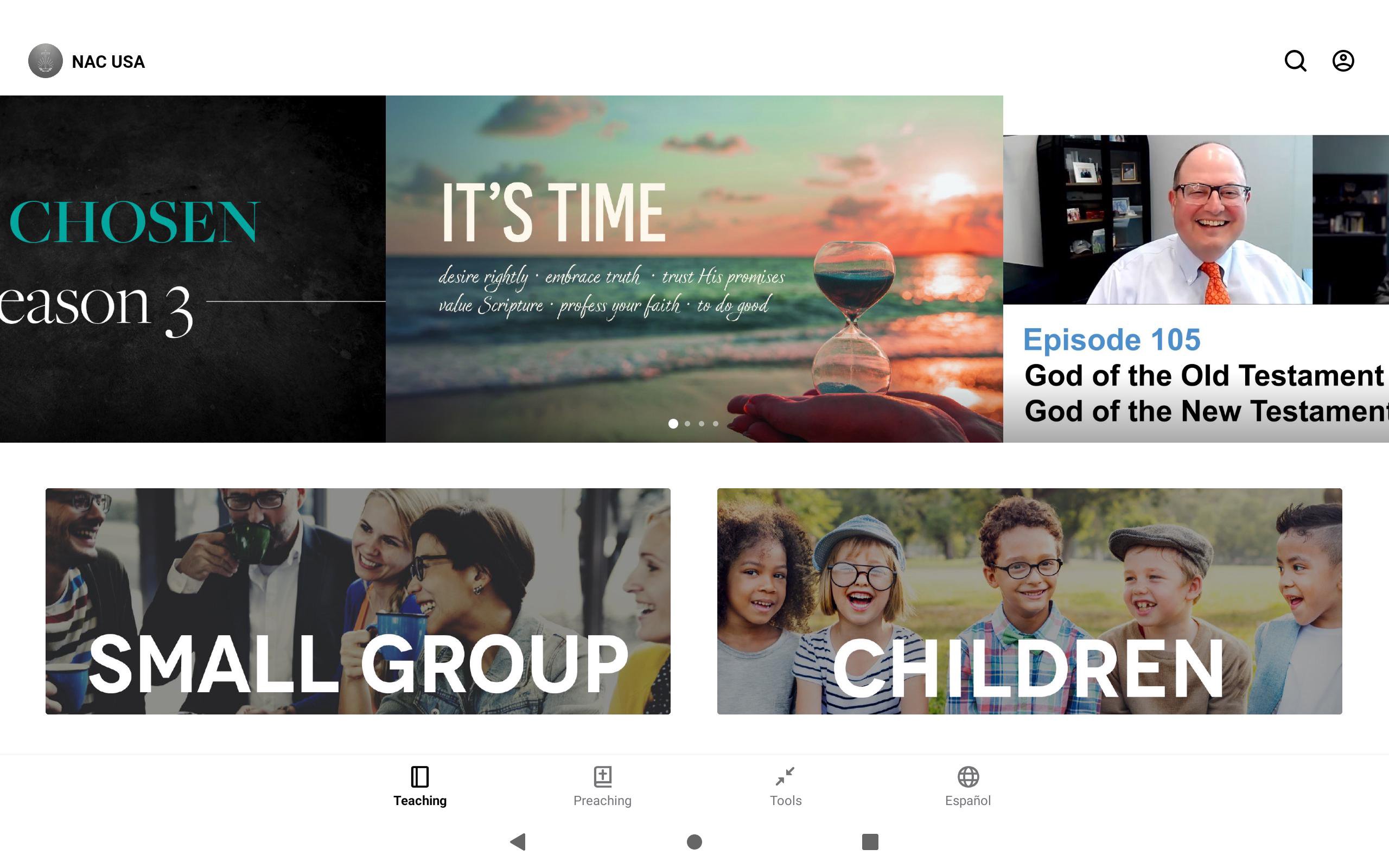
Task: Go to the system home screen
Action: (x=694, y=841)
